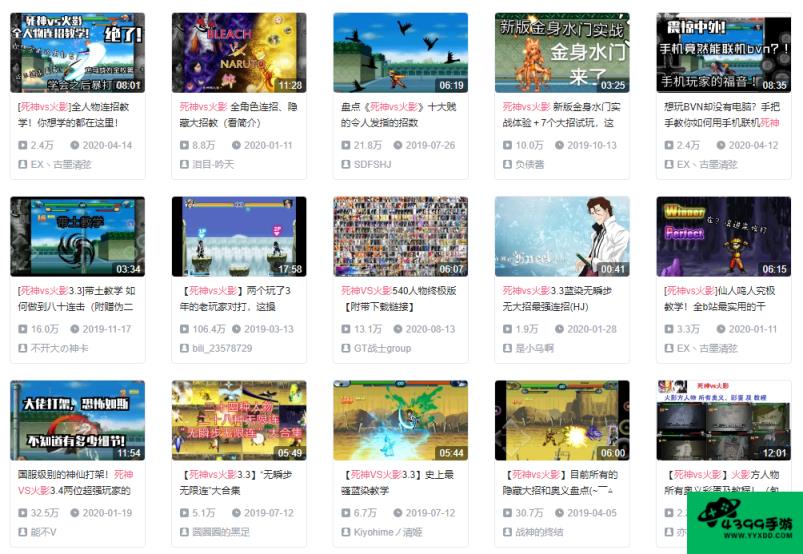Image resolution: width=803 pixels, height=554 pixels.
Task: Open video 3.3带土教学 八十连击
Action: coord(77,237)
